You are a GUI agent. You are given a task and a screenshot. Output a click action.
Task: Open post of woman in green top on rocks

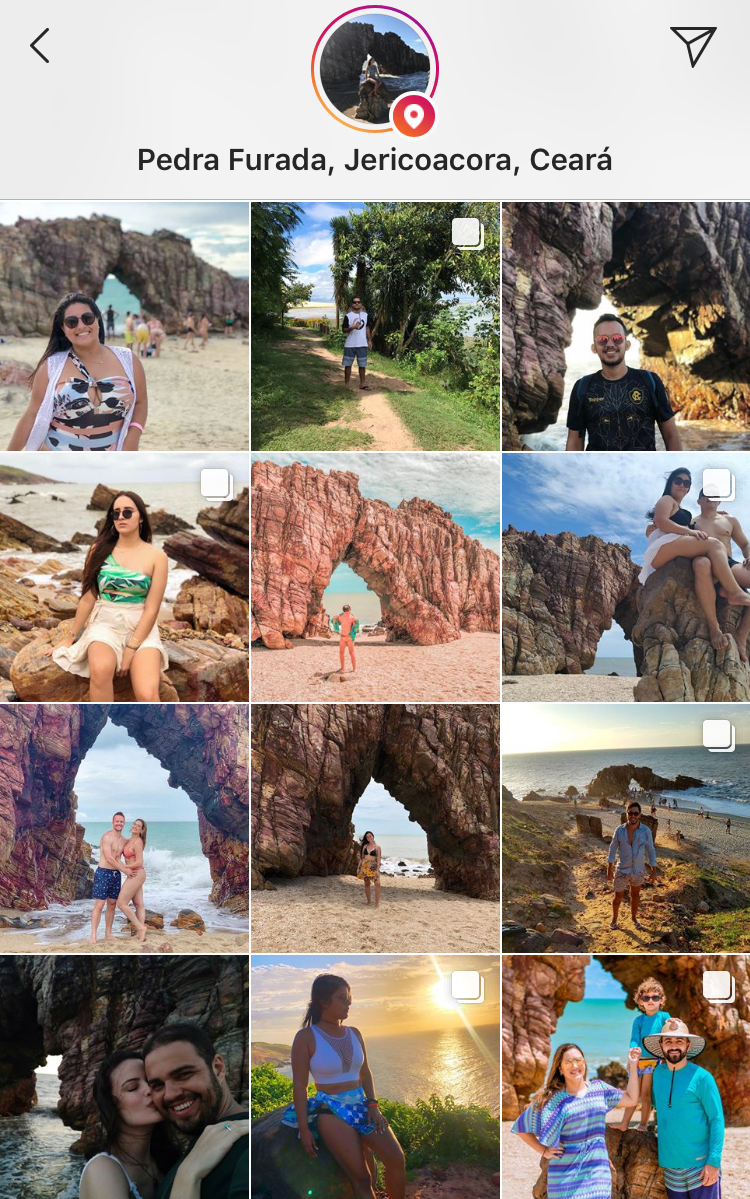[x=125, y=577]
